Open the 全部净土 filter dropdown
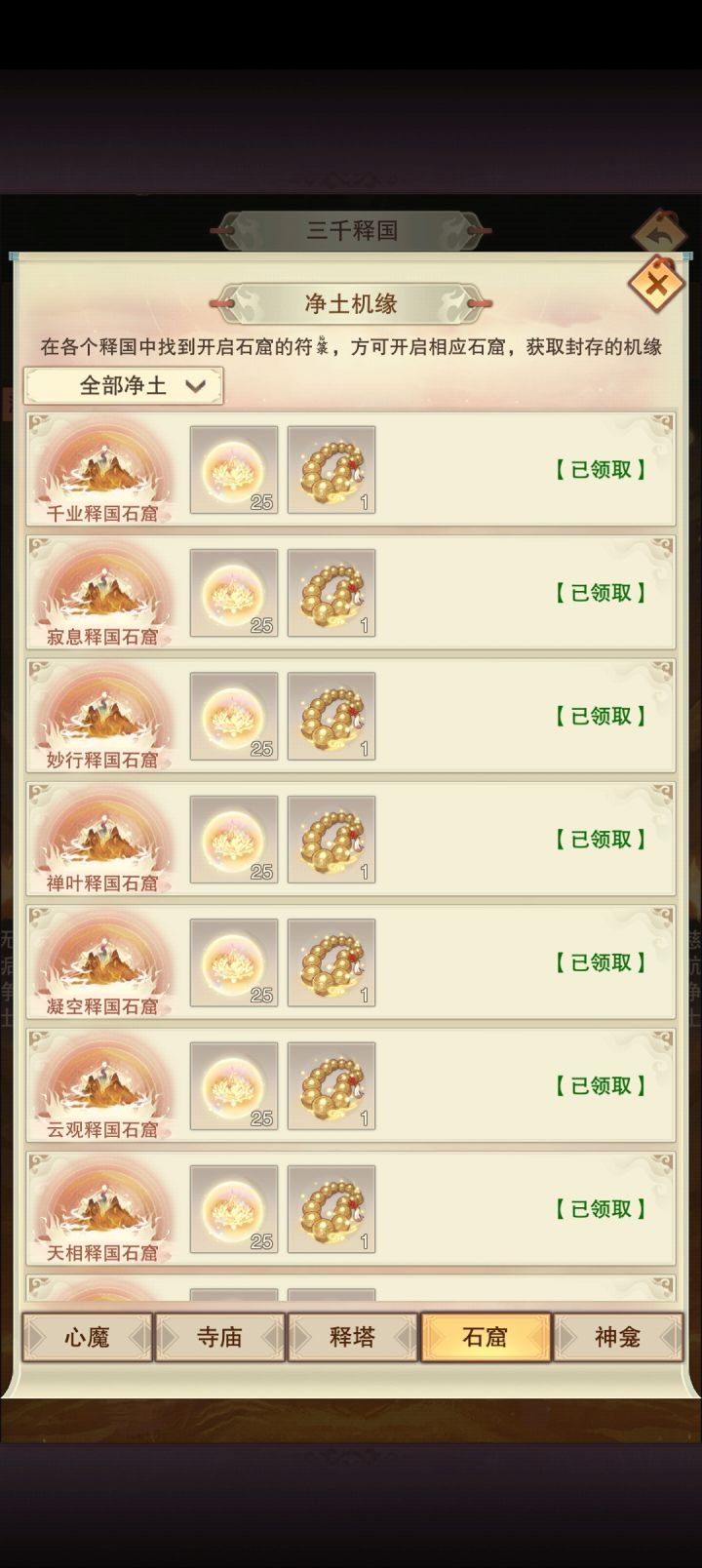702x1568 pixels. [123, 386]
